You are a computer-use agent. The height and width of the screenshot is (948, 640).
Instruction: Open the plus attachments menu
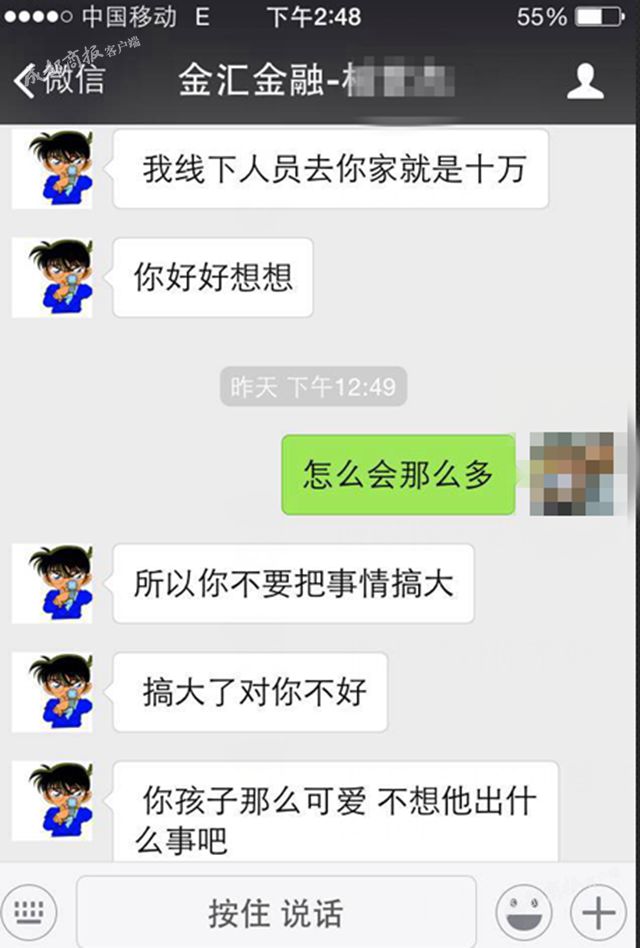coord(598,911)
